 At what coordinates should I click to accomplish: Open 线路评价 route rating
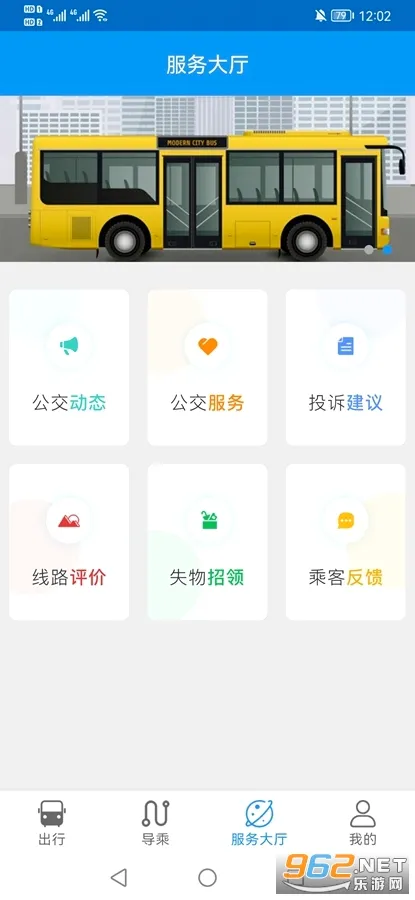[69, 542]
